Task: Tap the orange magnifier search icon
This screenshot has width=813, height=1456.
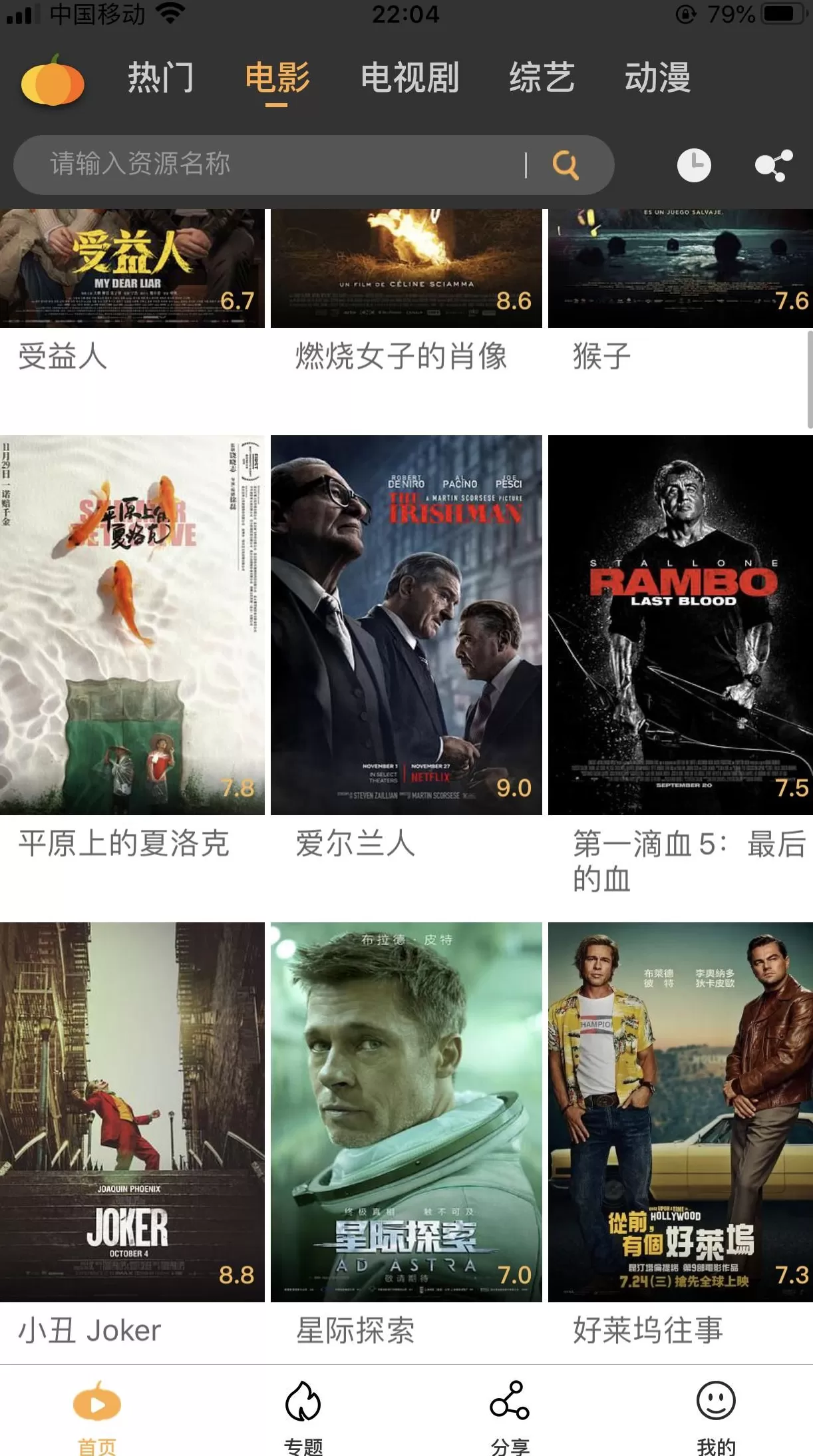Action: [x=565, y=165]
